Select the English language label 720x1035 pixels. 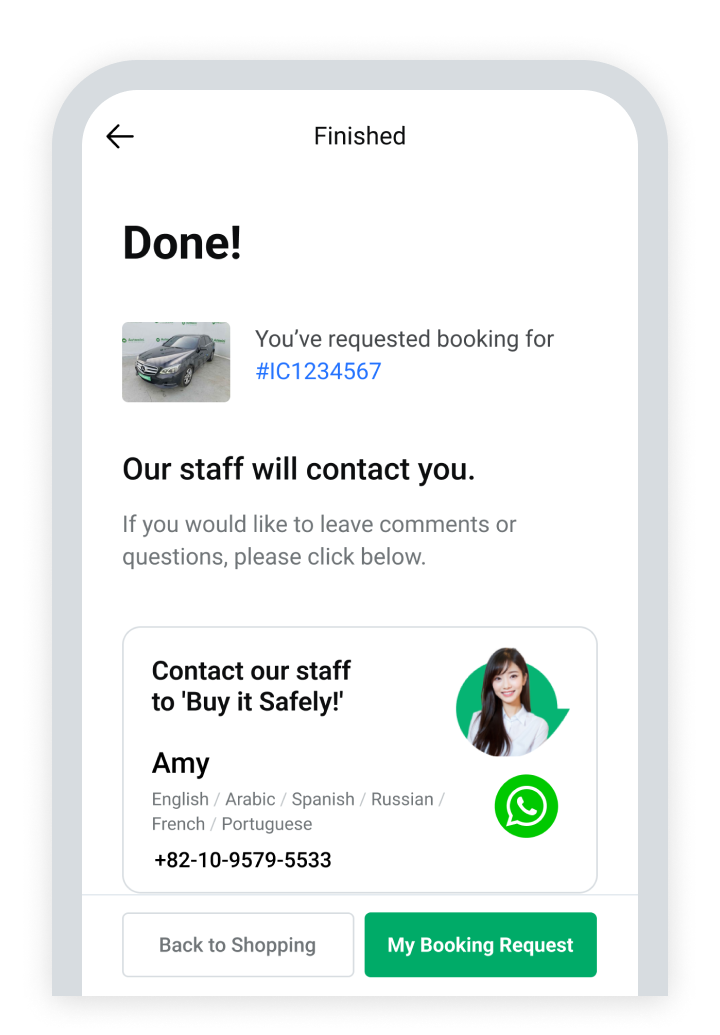pyautogui.click(x=180, y=799)
